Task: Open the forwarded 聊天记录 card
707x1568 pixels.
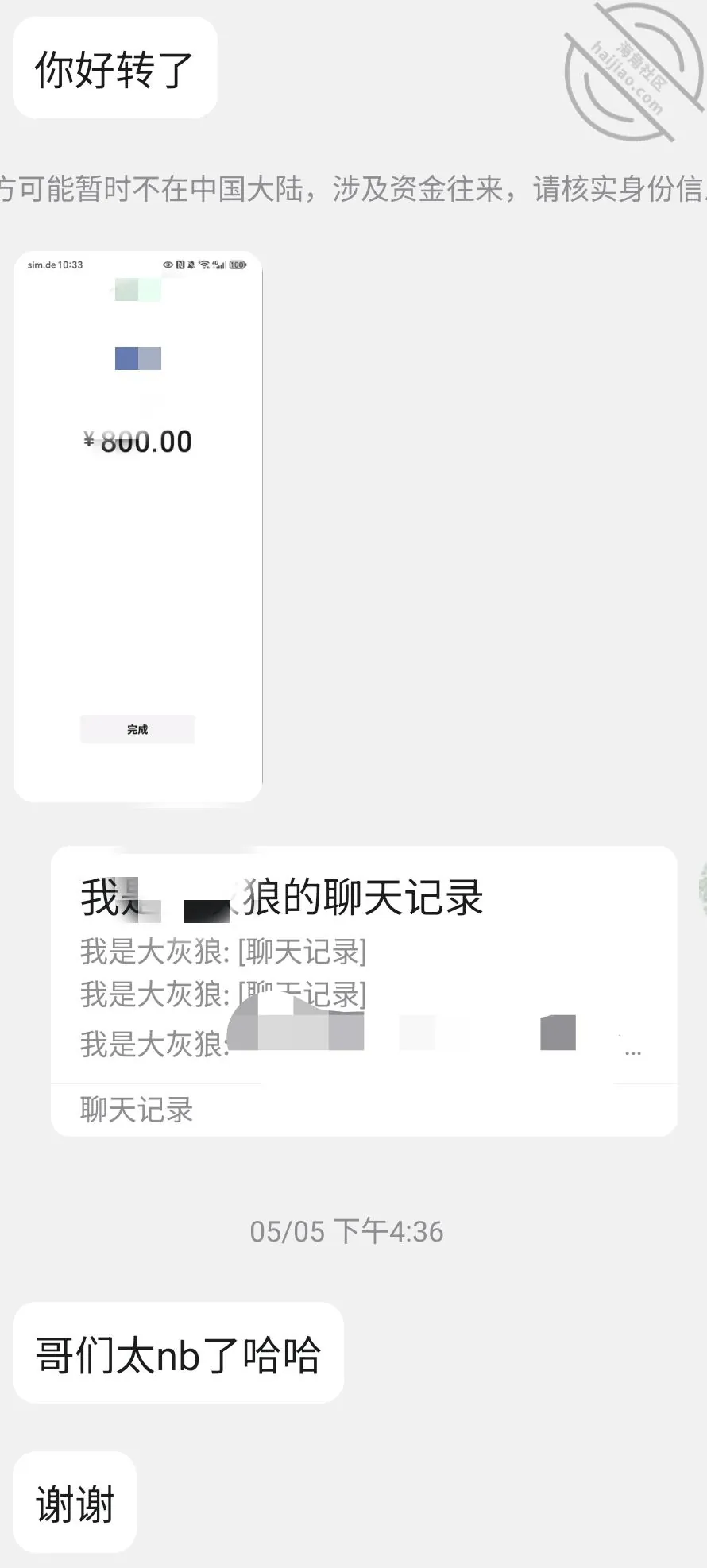Action: point(364,991)
